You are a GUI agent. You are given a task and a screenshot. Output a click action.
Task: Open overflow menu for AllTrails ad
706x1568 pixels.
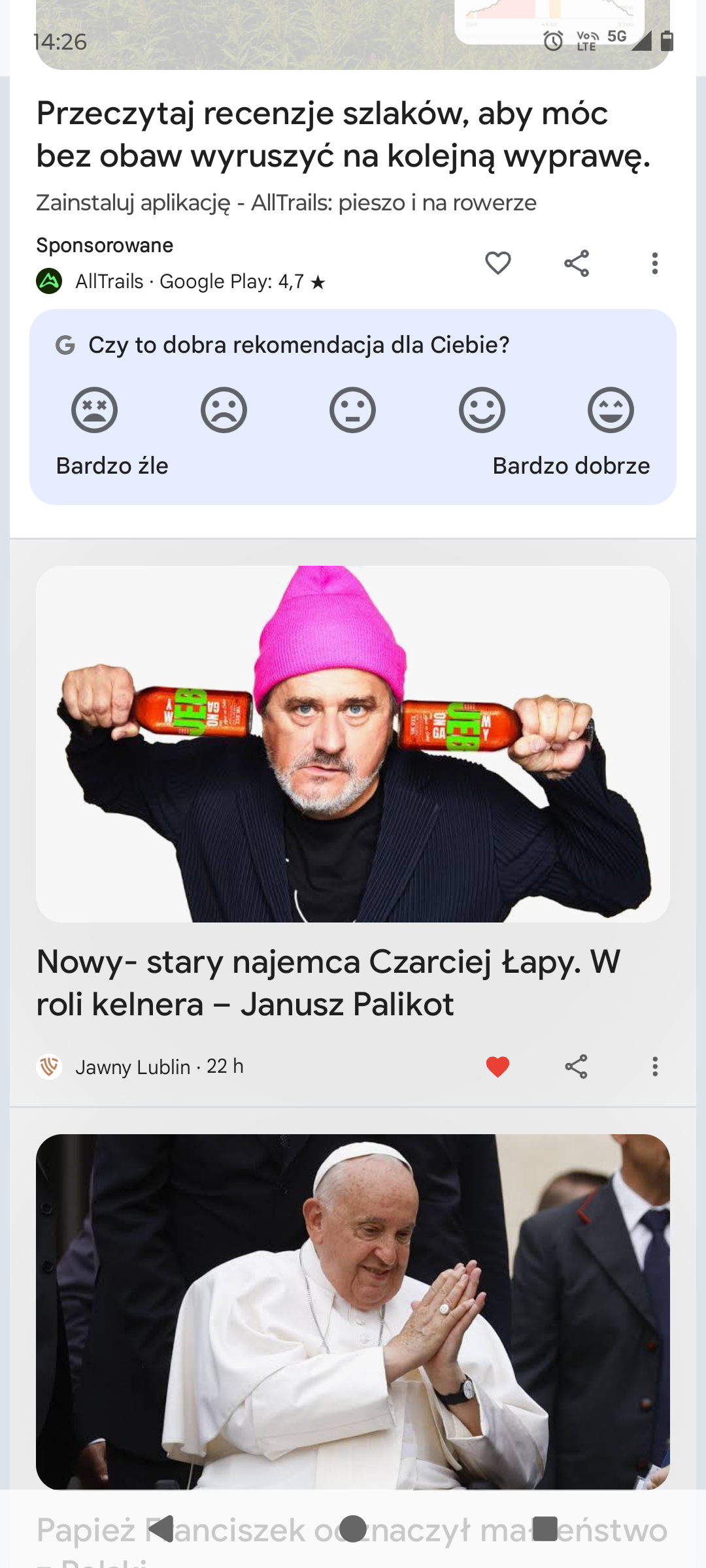click(x=654, y=263)
